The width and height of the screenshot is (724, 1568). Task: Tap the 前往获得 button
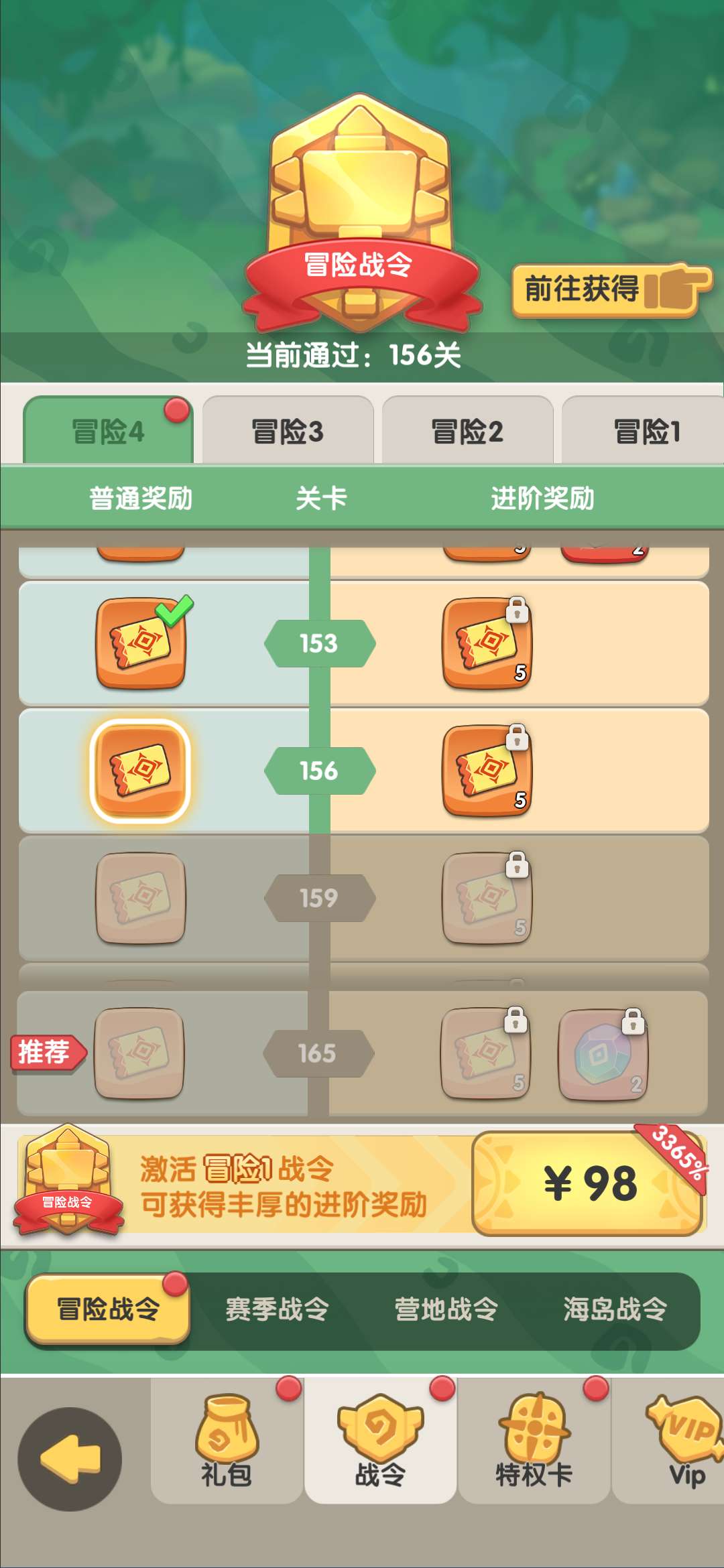click(611, 290)
